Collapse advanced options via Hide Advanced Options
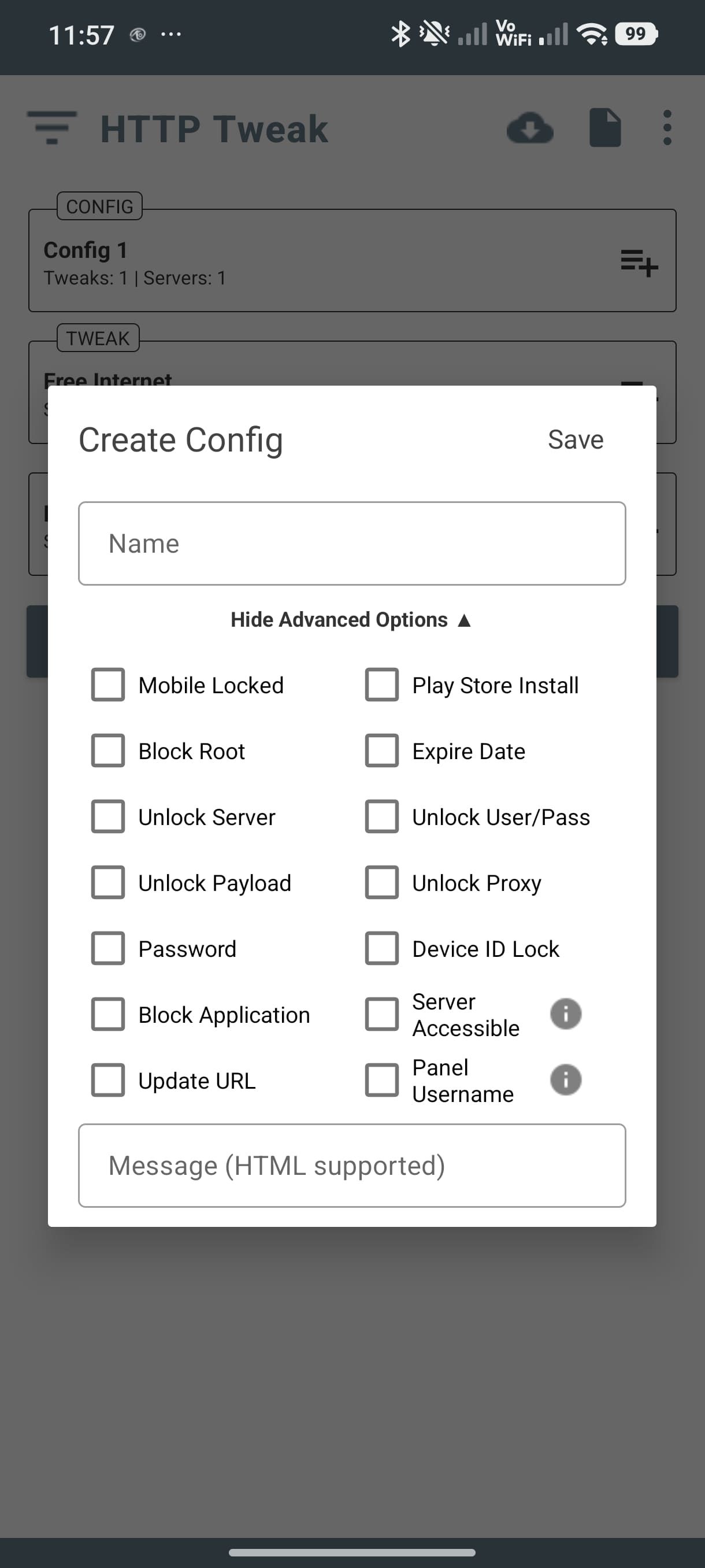The image size is (705, 1568). tap(351, 619)
